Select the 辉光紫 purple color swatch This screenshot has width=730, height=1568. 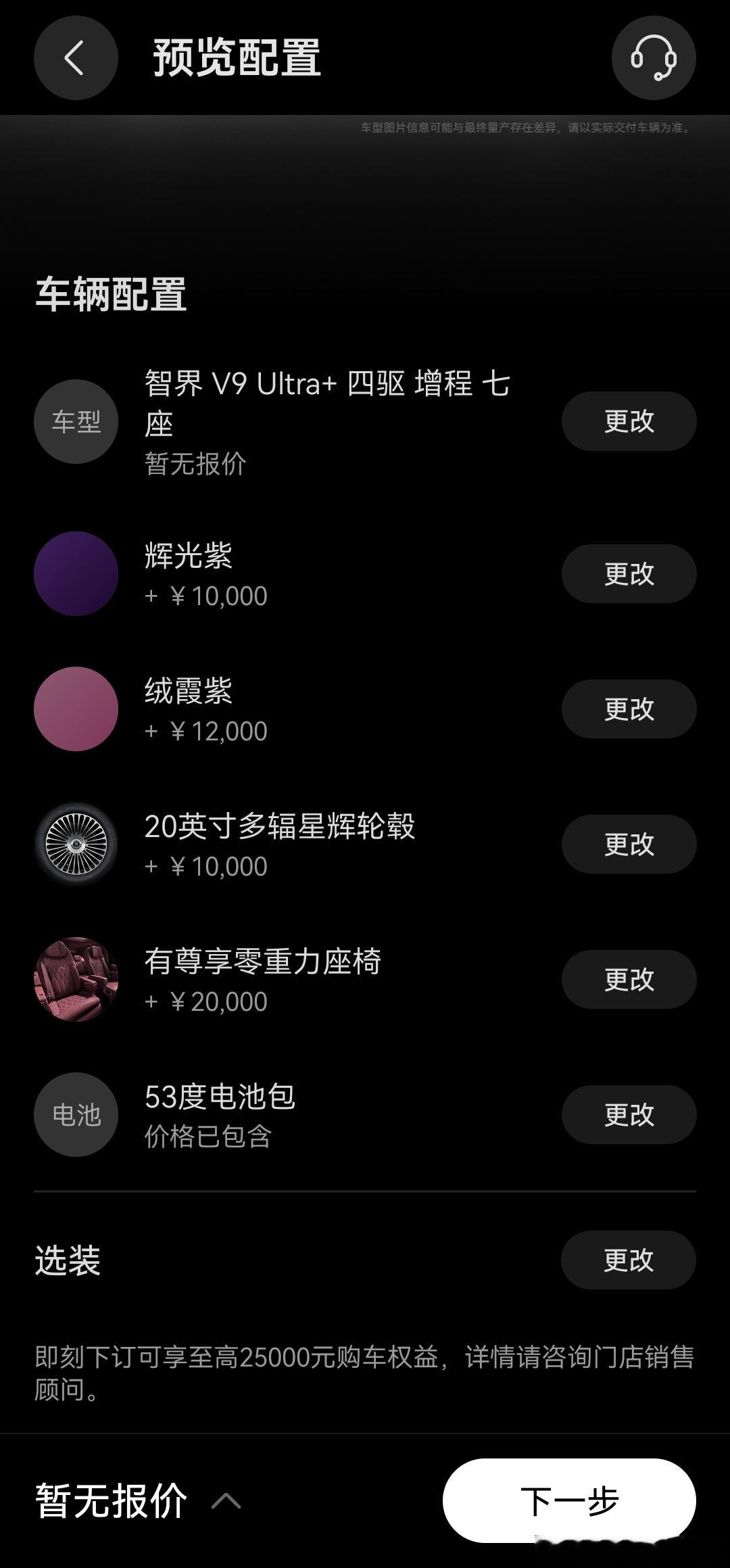coord(75,573)
